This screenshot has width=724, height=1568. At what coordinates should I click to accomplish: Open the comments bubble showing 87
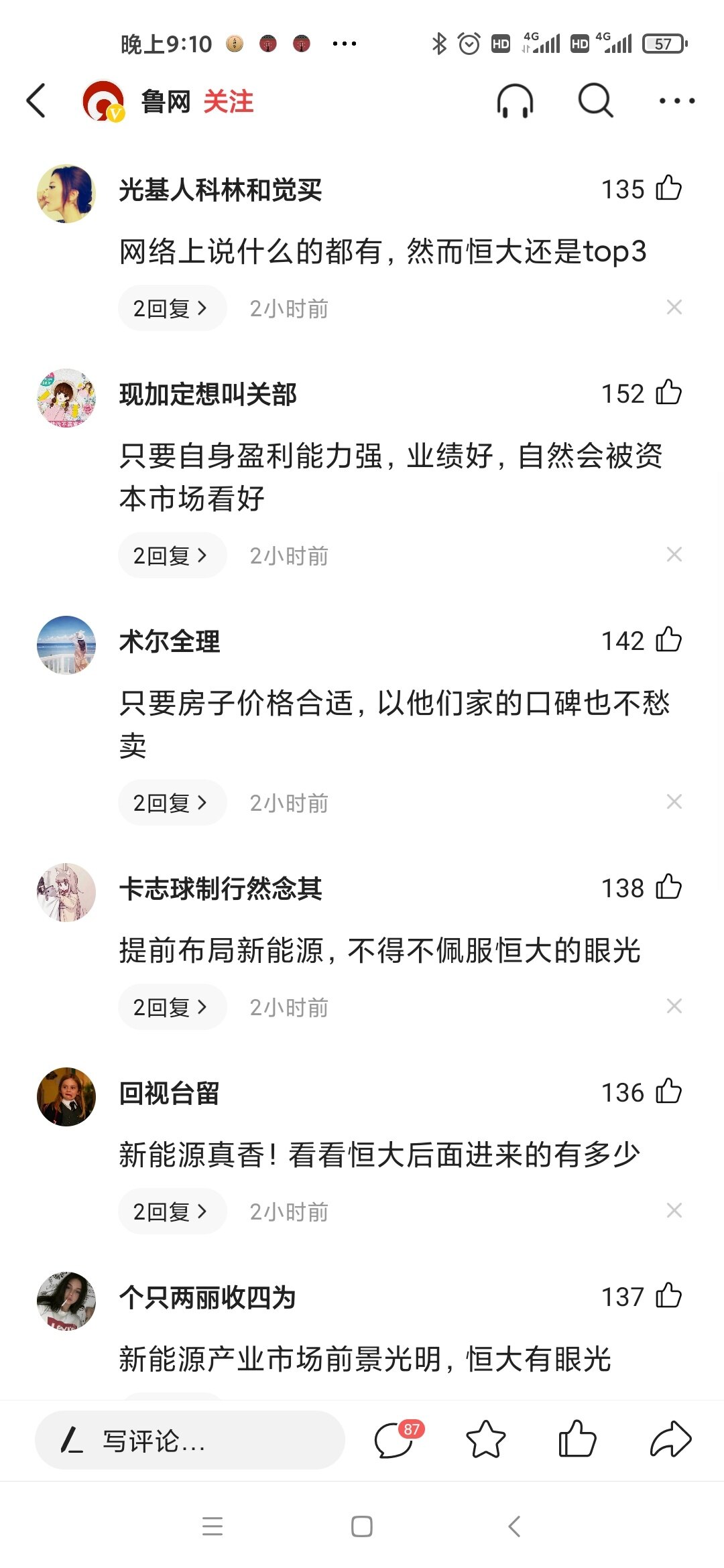coord(396,1440)
